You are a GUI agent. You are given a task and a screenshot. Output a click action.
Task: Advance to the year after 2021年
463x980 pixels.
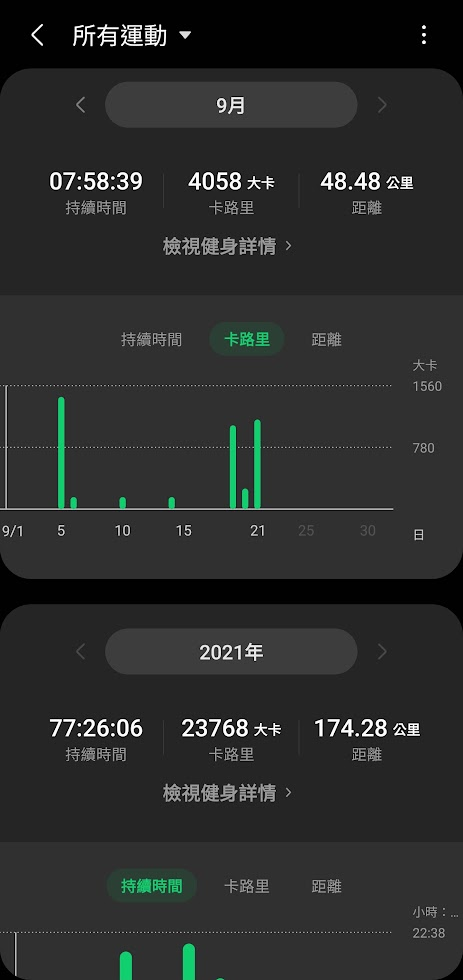382,652
